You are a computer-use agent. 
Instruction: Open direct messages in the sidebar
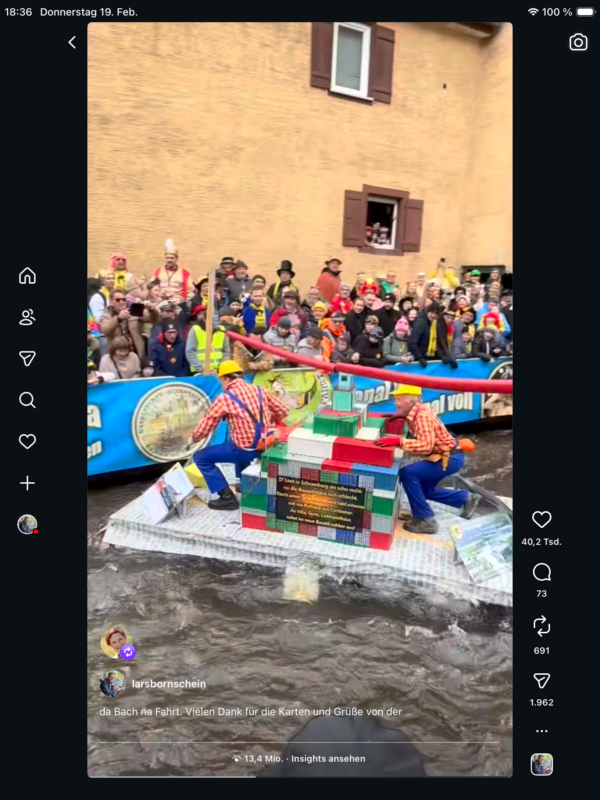point(27,359)
